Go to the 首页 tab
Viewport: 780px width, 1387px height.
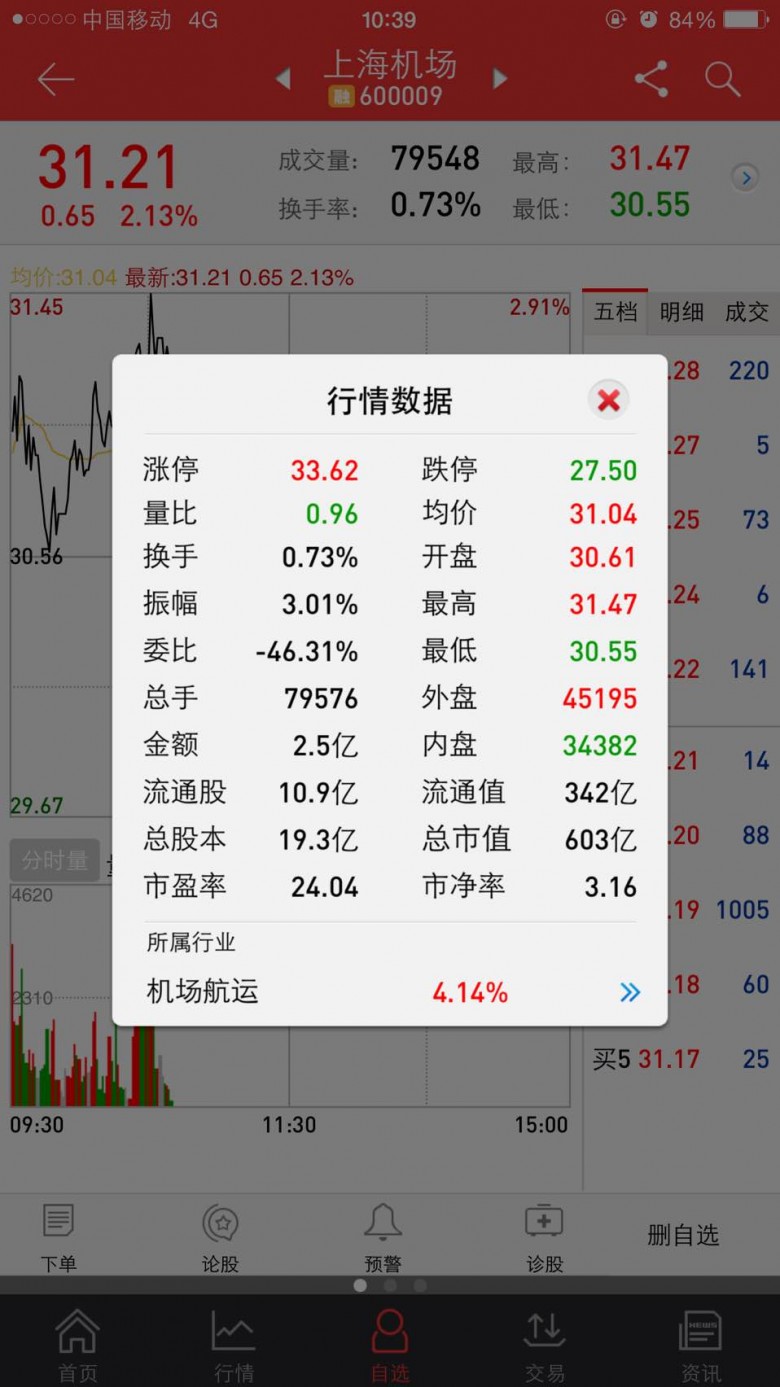(x=78, y=1346)
